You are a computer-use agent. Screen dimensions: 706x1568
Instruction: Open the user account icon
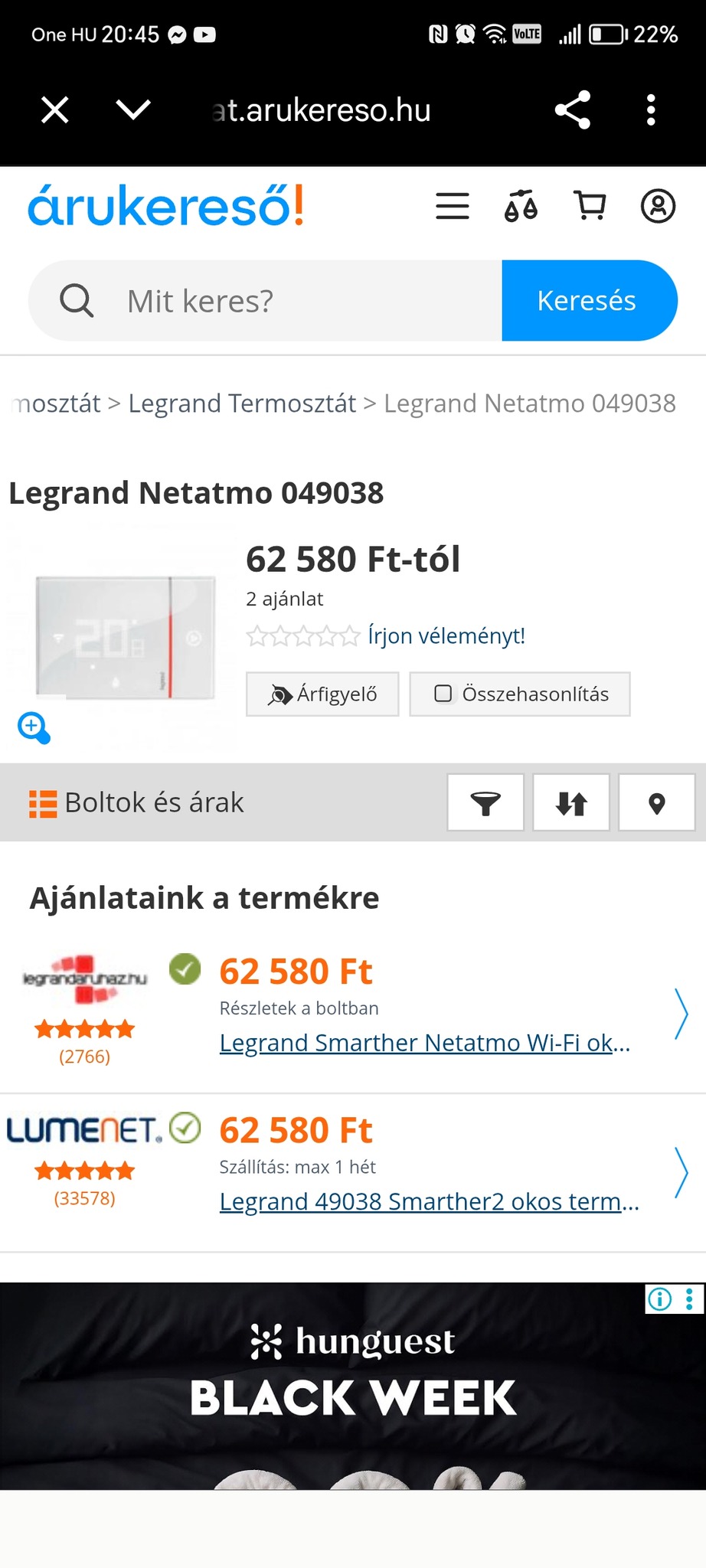[658, 207]
